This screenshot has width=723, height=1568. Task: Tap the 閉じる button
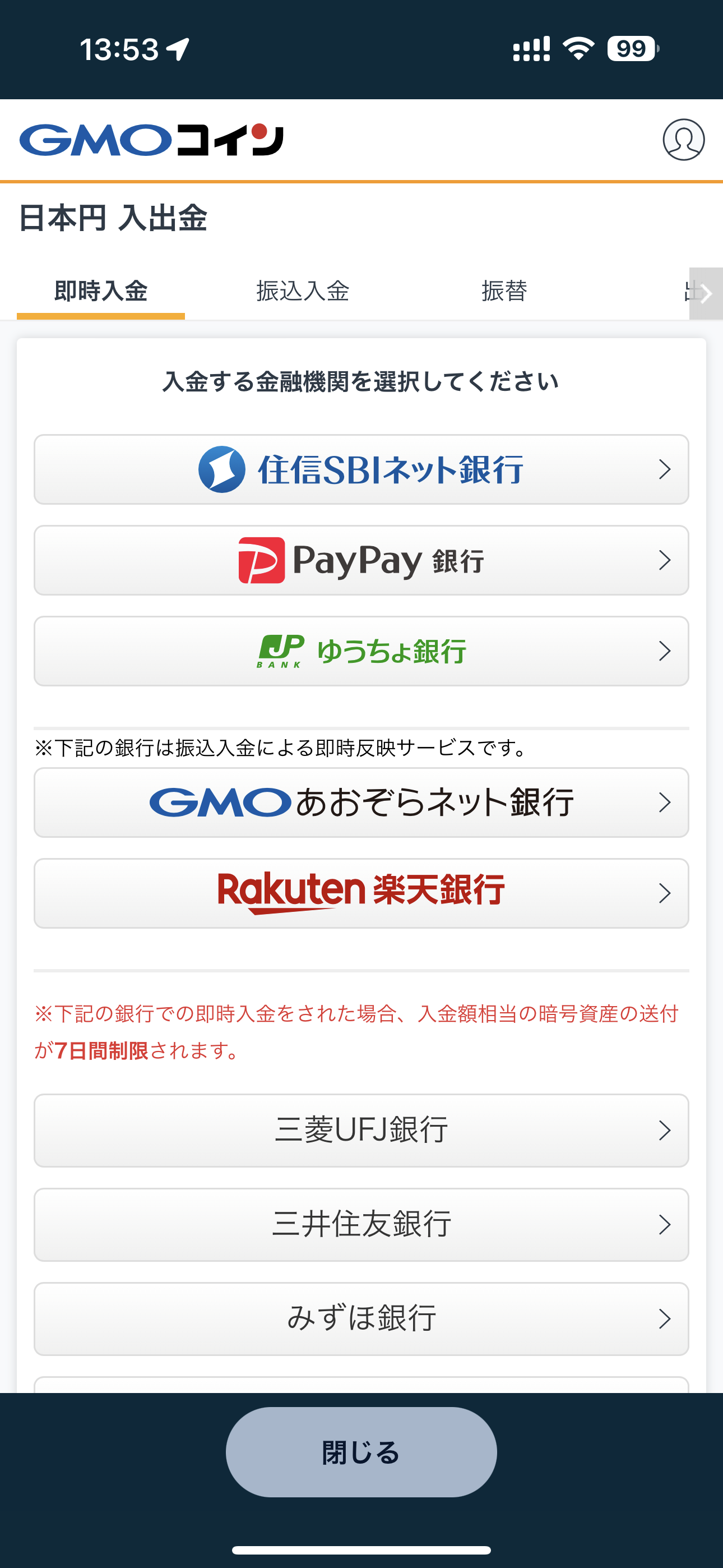[x=361, y=1452]
